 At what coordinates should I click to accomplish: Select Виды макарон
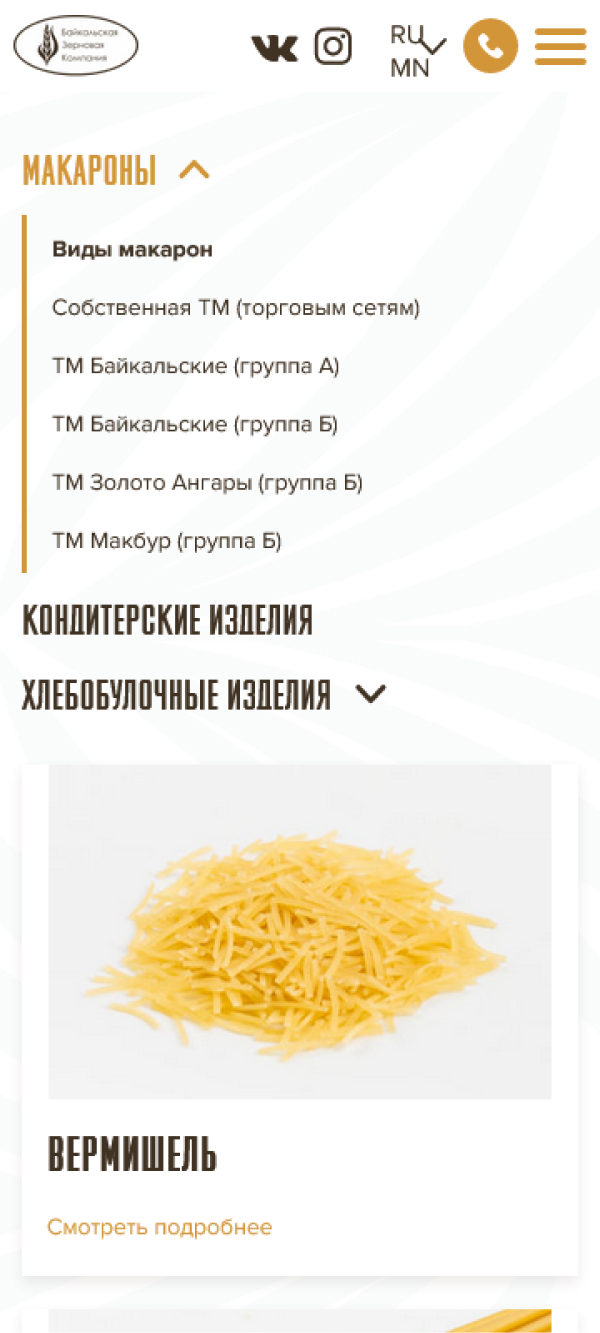pos(132,250)
